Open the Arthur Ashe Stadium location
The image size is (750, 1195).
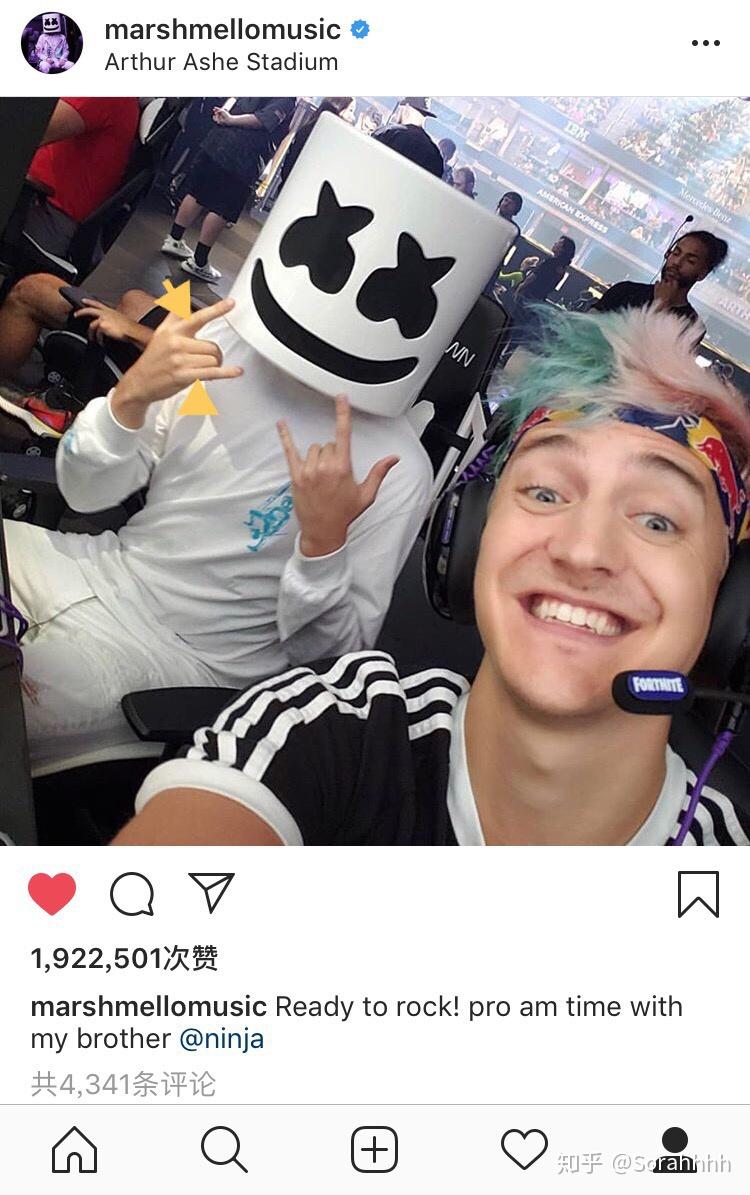221,62
